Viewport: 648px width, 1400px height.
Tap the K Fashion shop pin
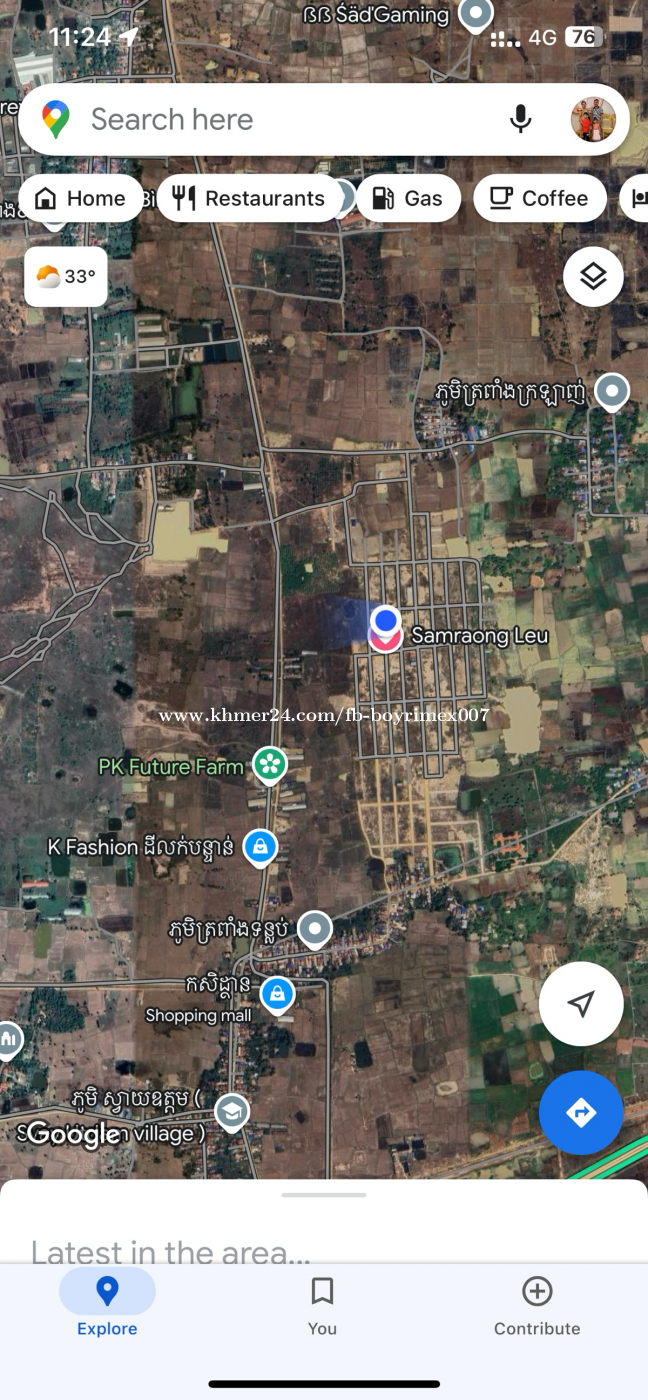click(260, 848)
